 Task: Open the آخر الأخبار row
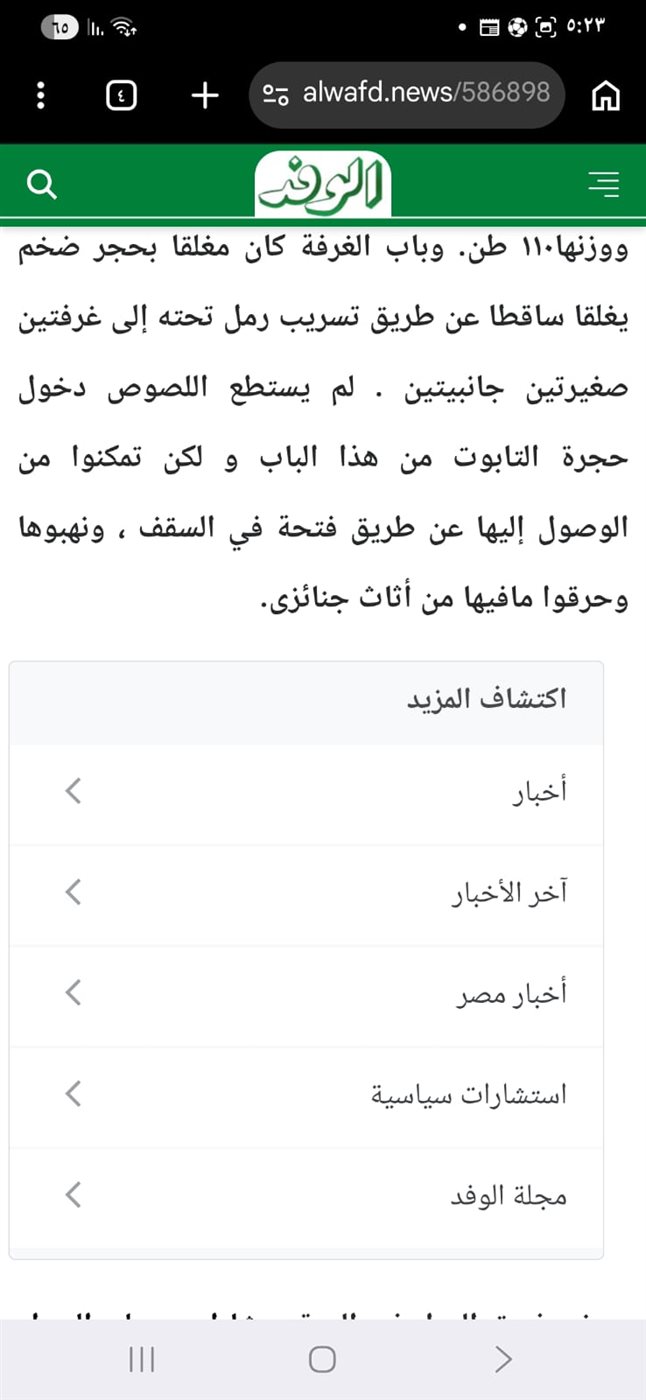[x=306, y=895]
